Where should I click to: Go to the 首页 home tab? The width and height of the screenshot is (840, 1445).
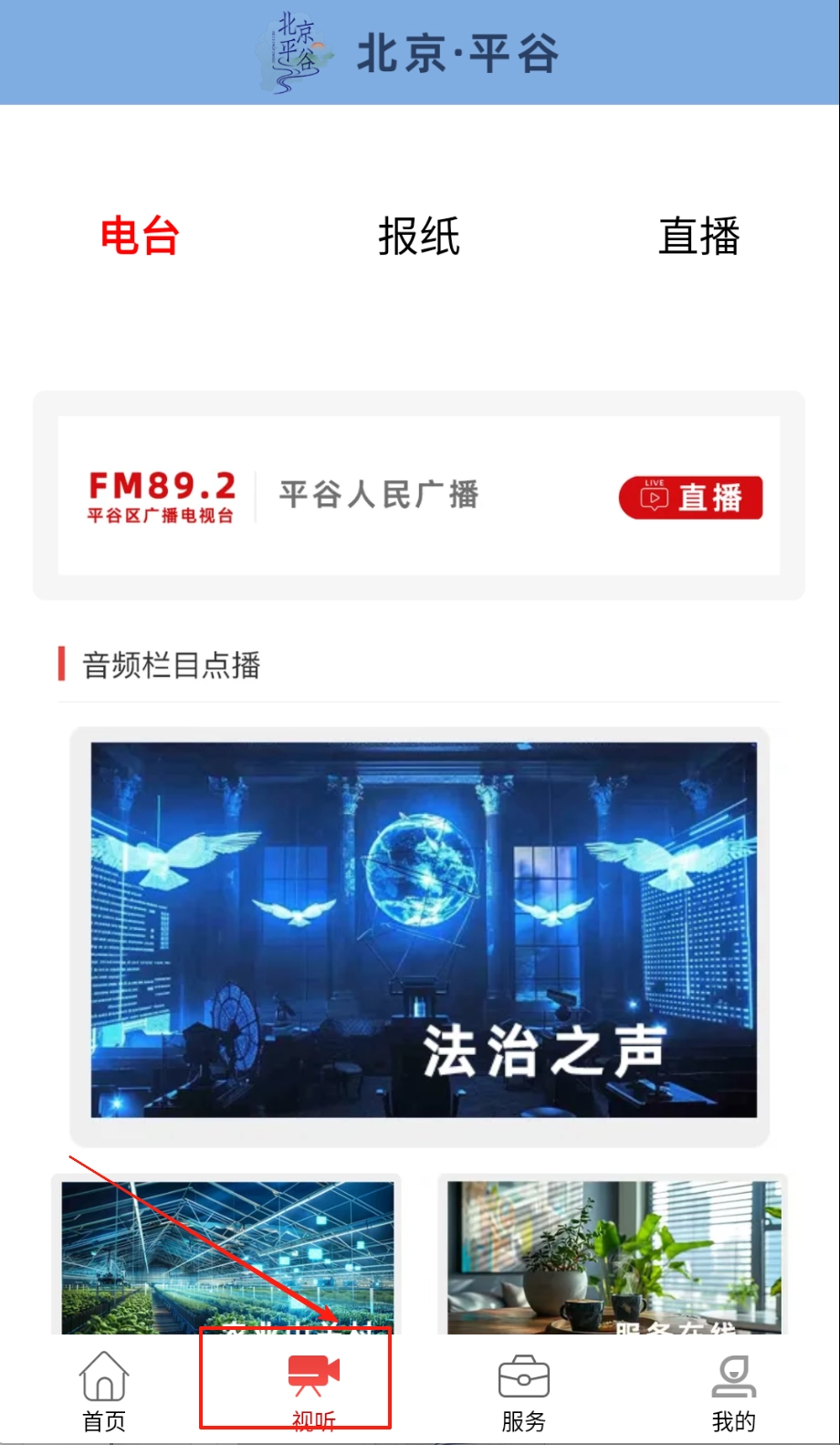click(x=104, y=1390)
